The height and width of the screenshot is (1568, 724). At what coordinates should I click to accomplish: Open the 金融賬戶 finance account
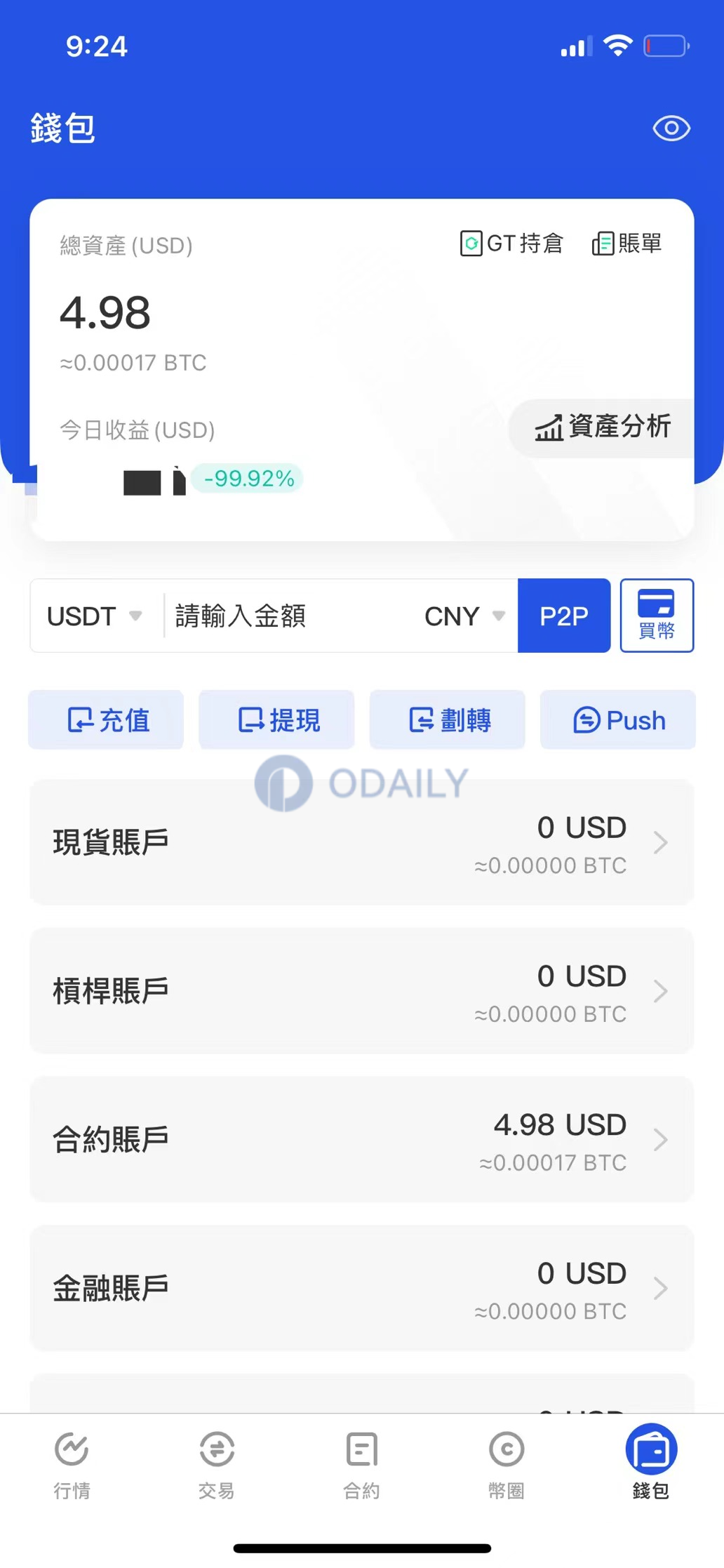(362, 1289)
